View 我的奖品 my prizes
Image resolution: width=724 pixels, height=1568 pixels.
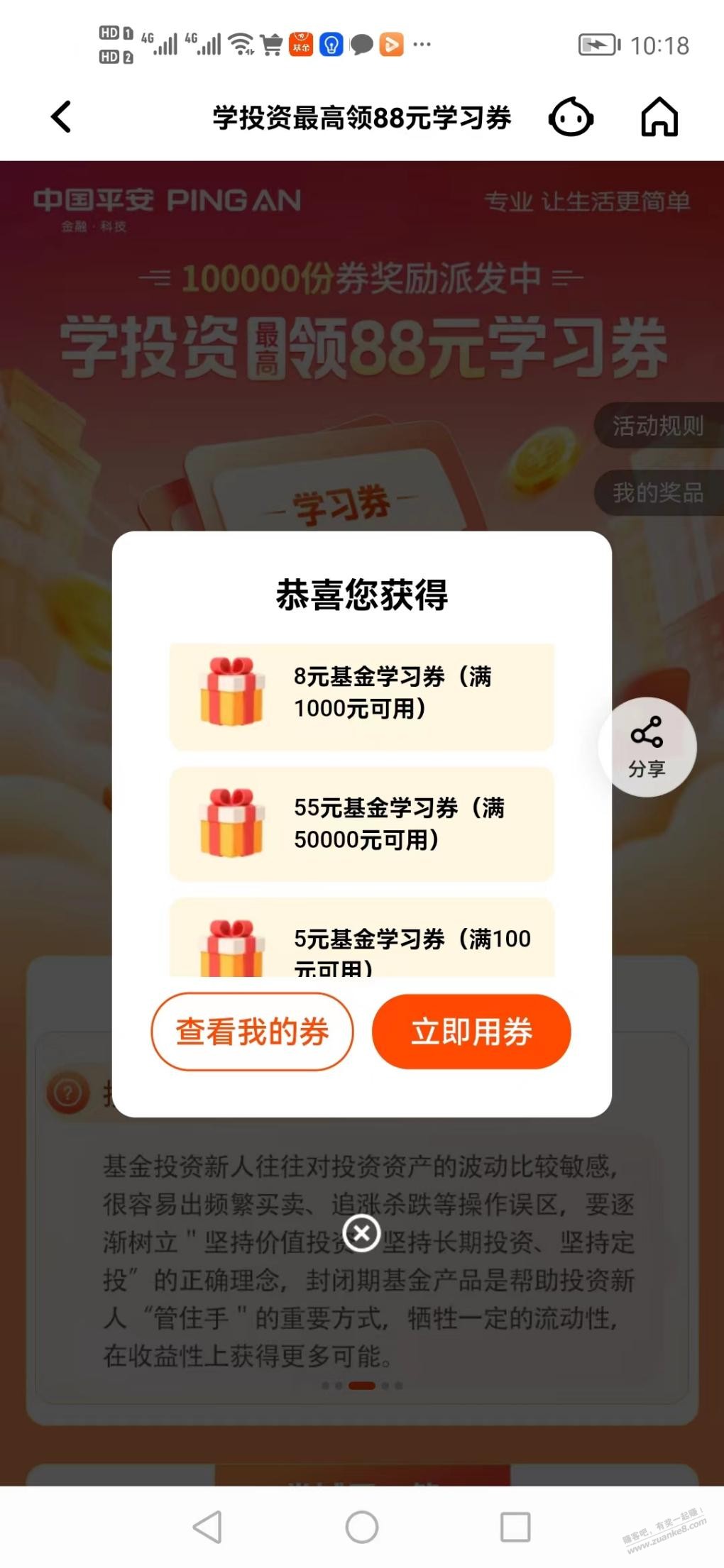coord(658,492)
